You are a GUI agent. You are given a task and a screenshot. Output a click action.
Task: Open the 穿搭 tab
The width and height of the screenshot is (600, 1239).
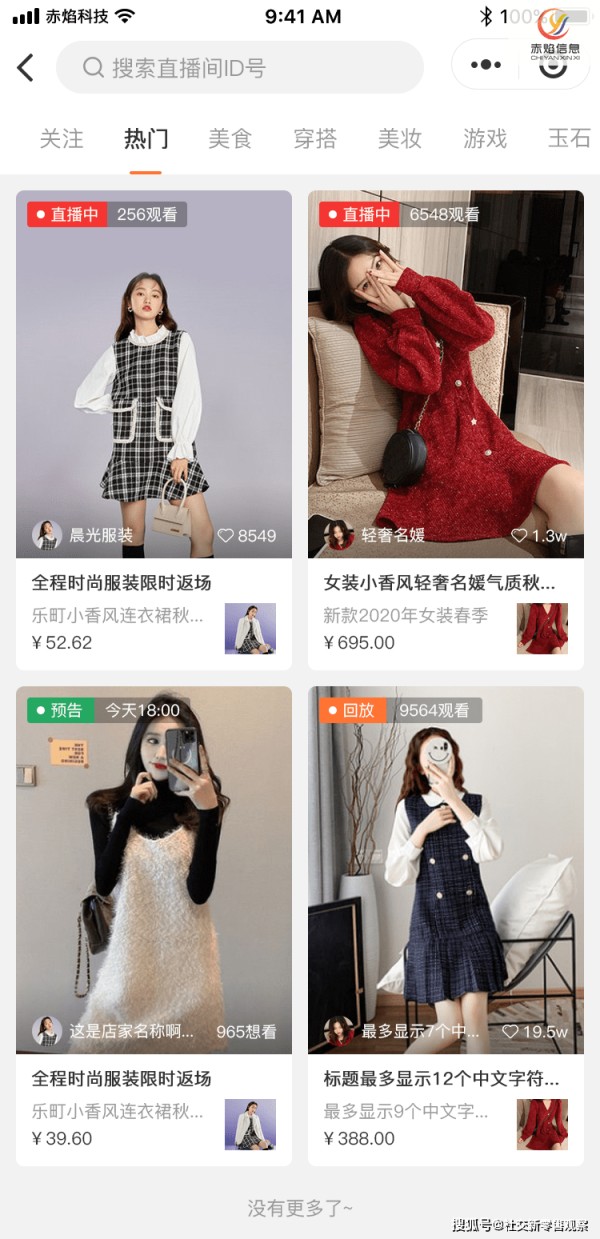[x=315, y=139]
